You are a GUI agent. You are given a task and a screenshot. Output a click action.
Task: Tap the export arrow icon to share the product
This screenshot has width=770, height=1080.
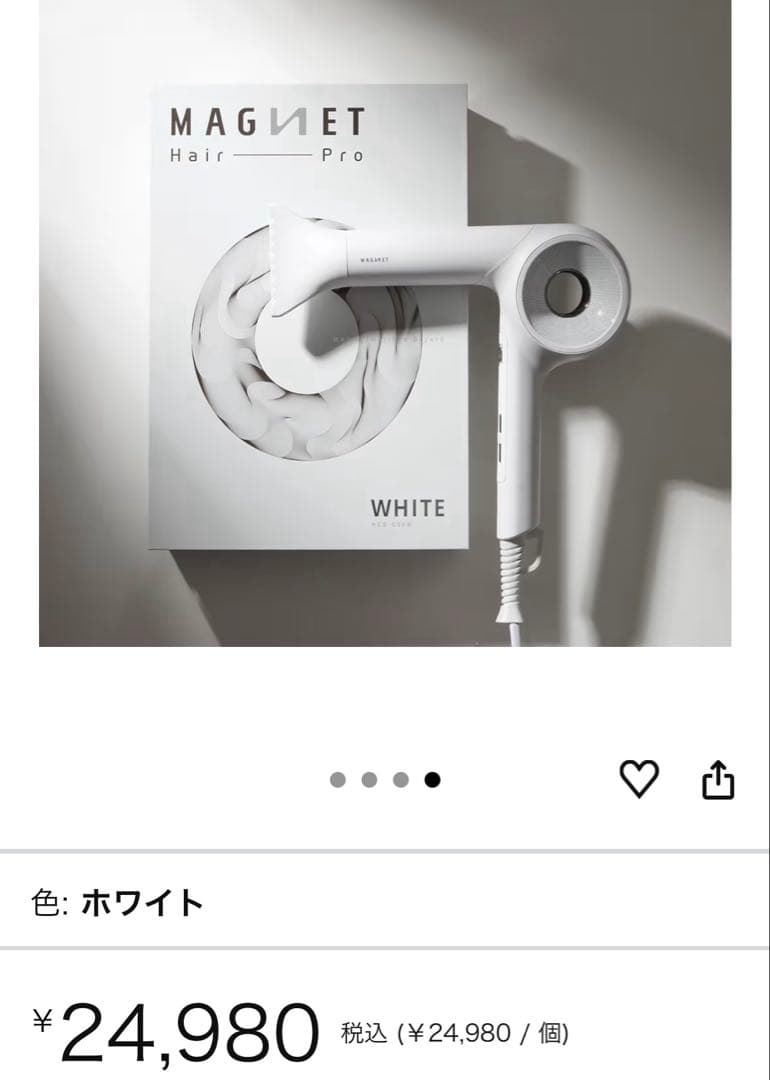pos(719,779)
